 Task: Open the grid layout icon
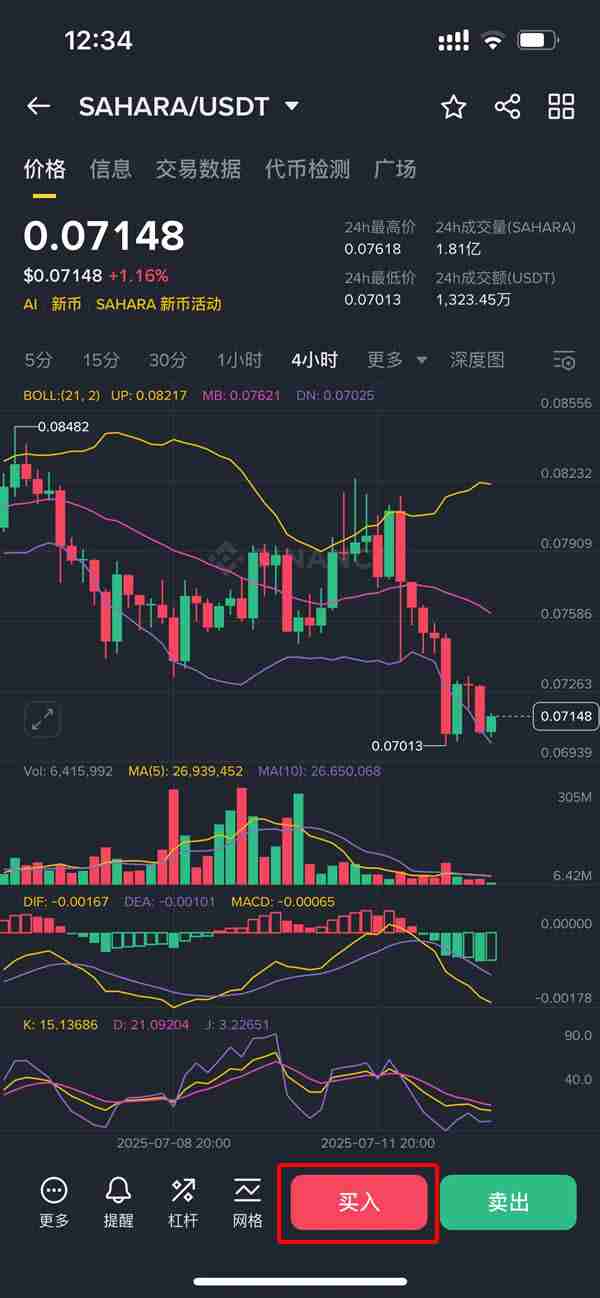coord(561,107)
